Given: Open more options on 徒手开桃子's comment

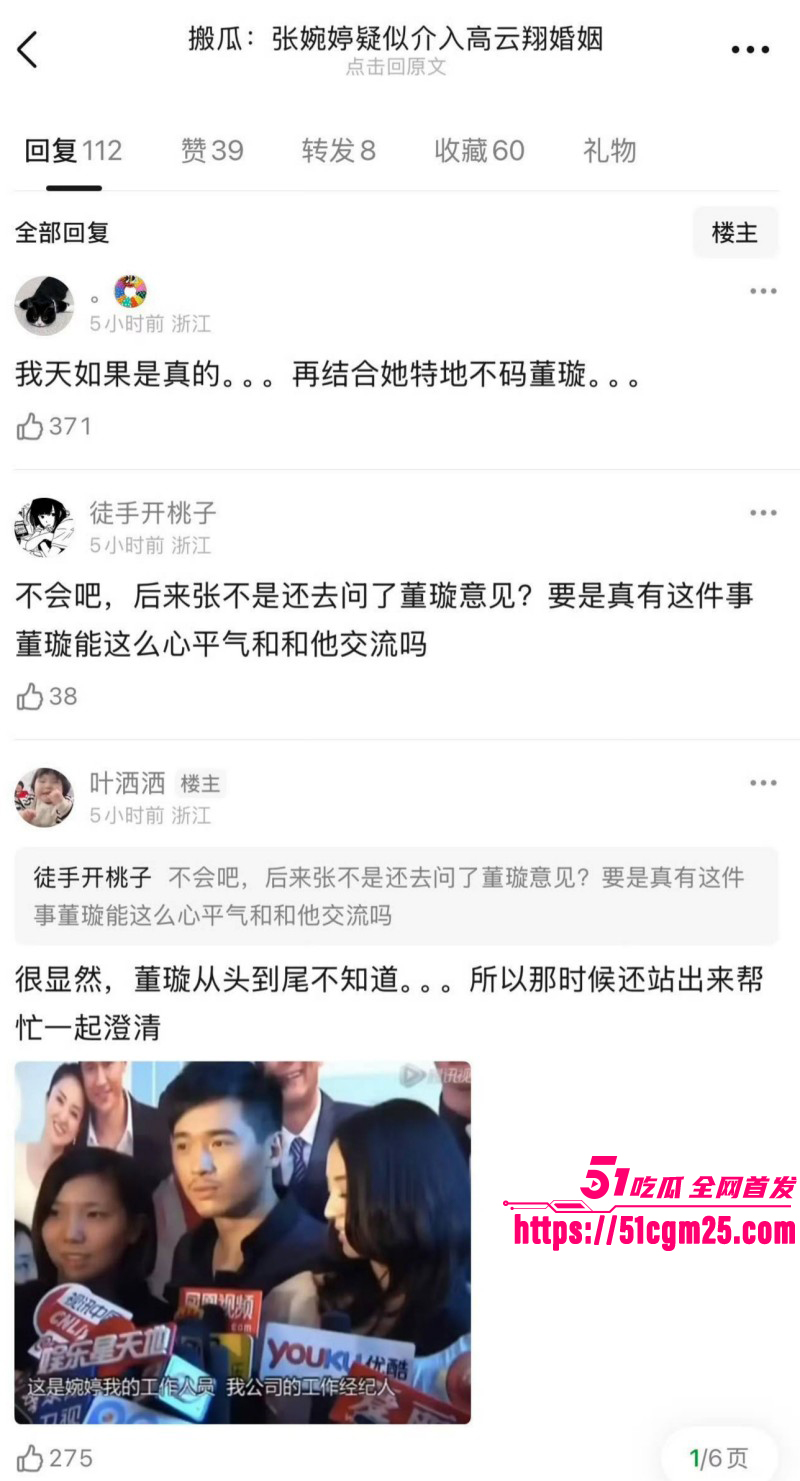Looking at the screenshot, I should (764, 512).
